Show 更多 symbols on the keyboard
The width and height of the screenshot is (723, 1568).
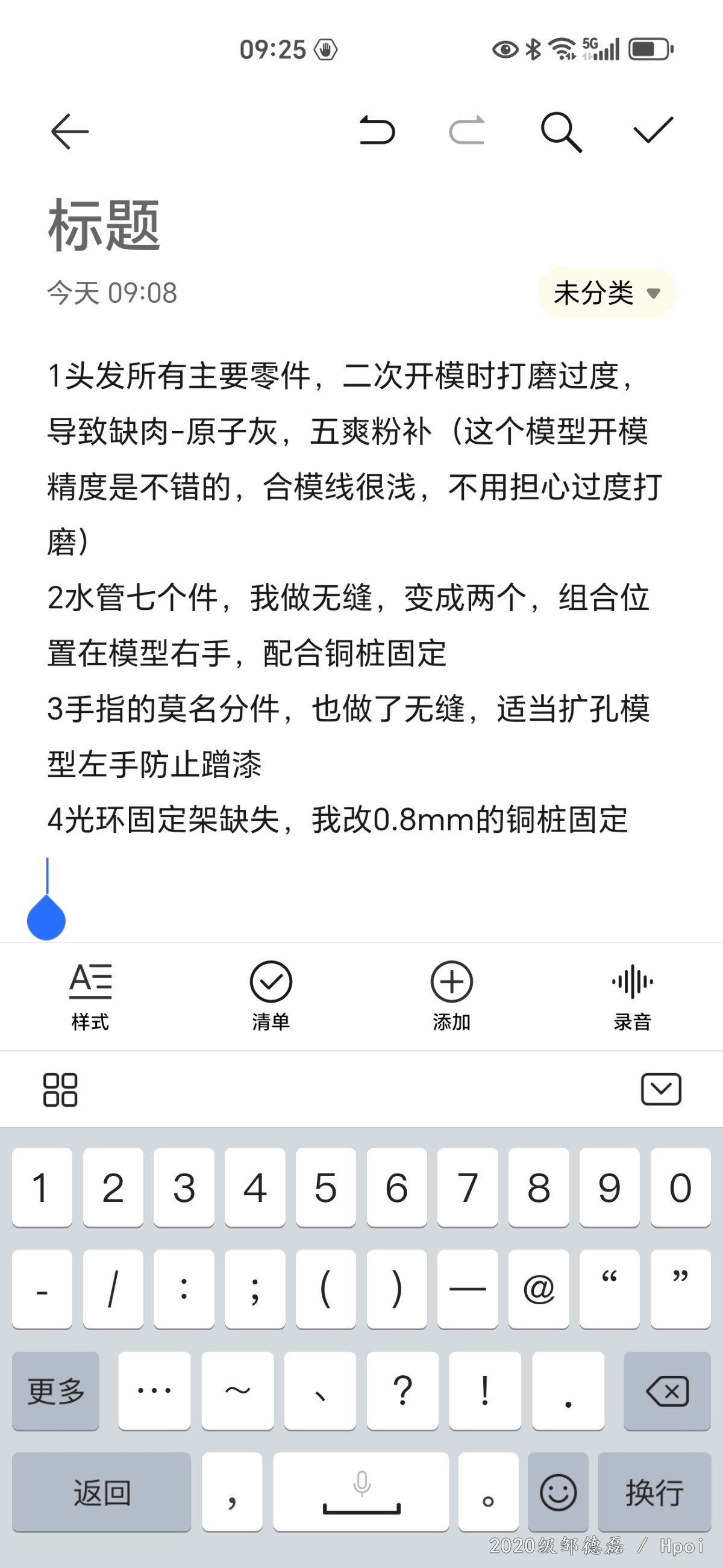[55, 1391]
